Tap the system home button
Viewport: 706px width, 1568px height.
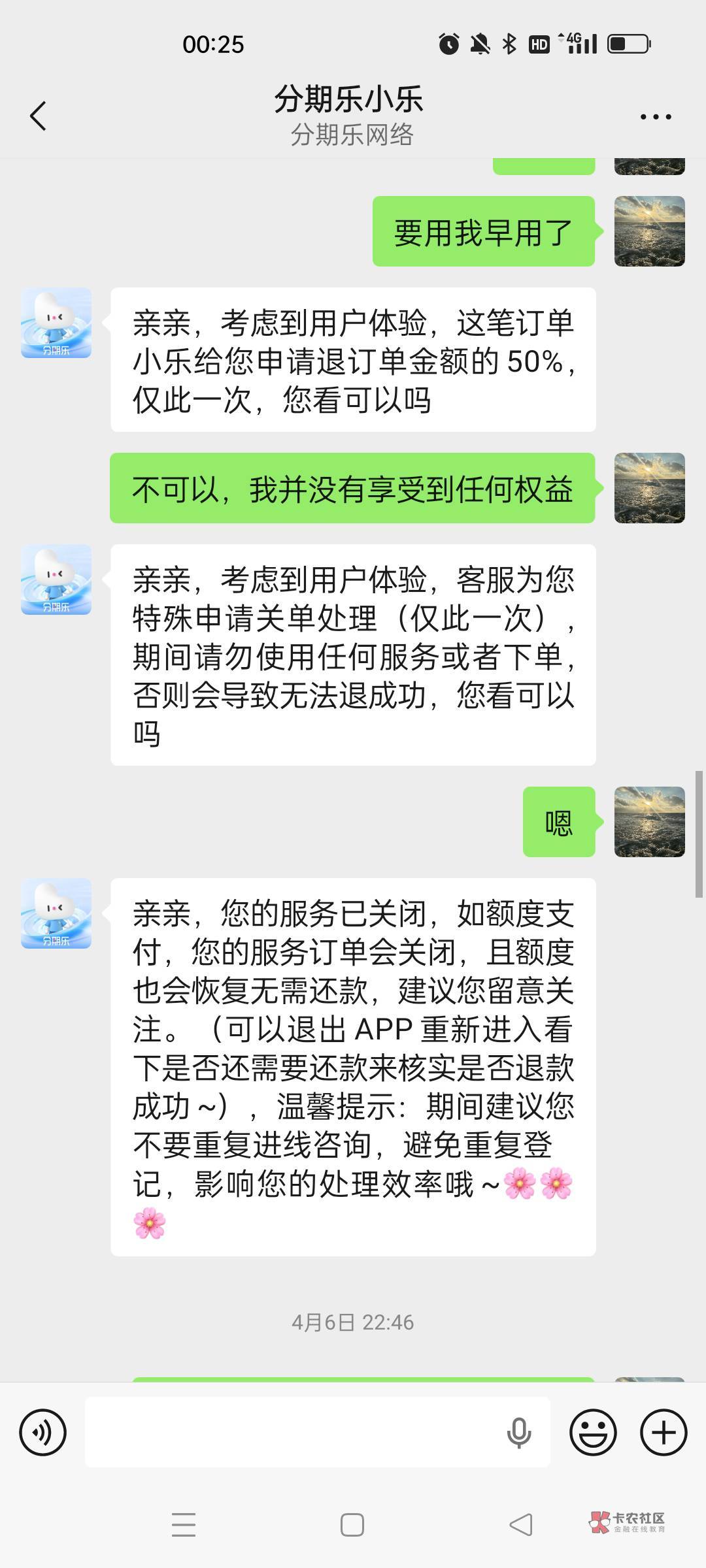click(352, 1525)
